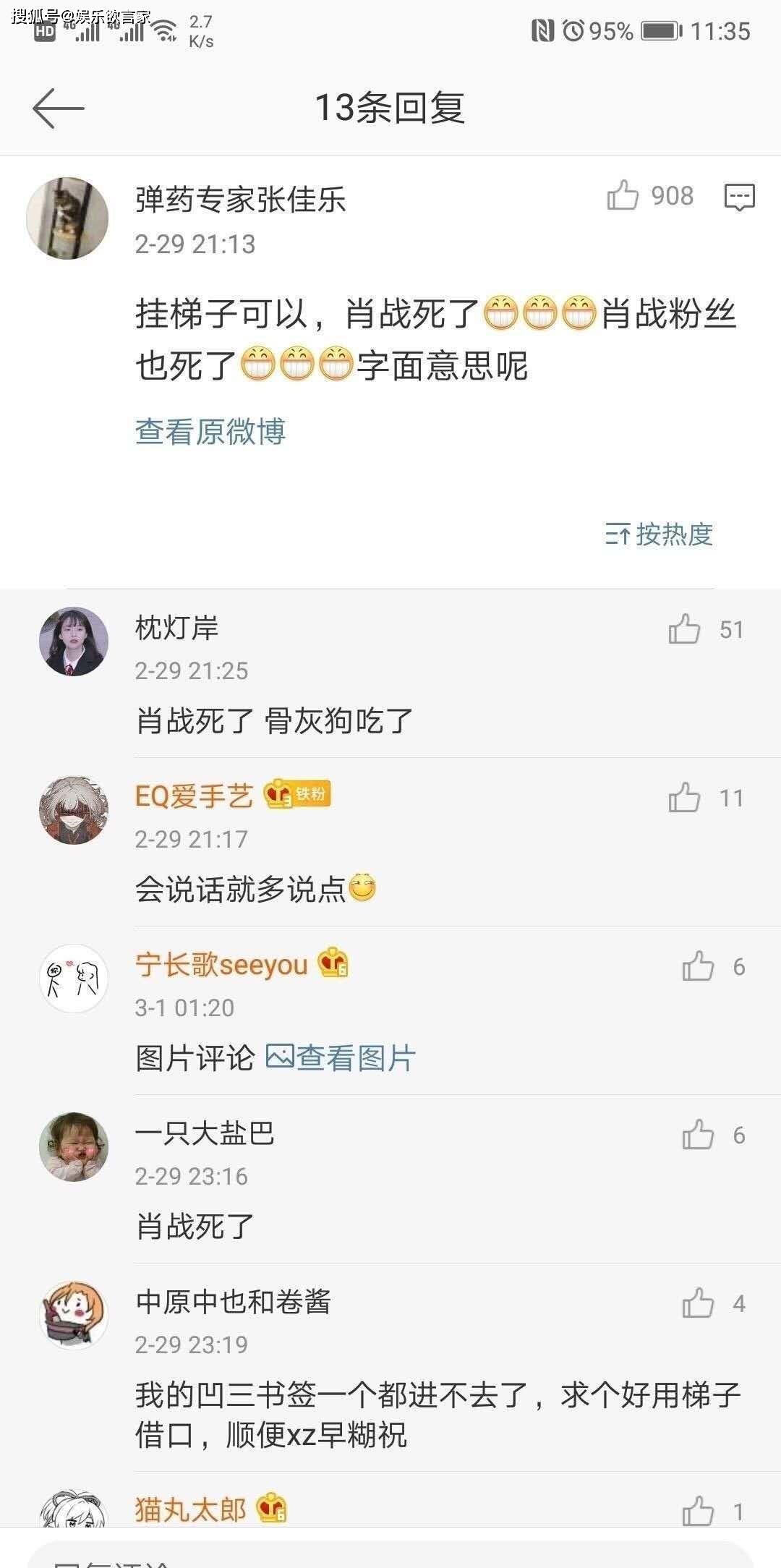Open the avatar of 弹药专家张佳乐

67,218
